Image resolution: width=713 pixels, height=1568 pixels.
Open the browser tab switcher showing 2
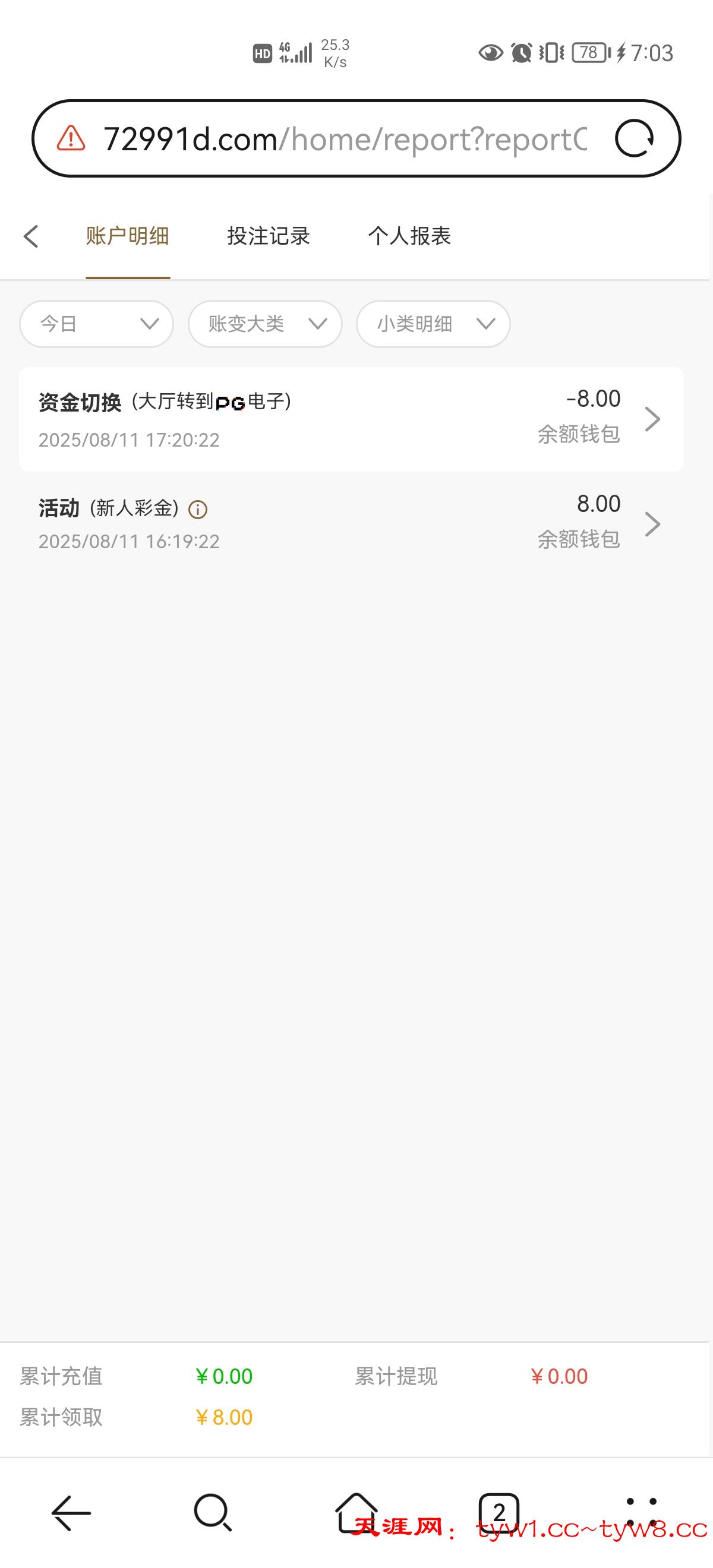(499, 1510)
